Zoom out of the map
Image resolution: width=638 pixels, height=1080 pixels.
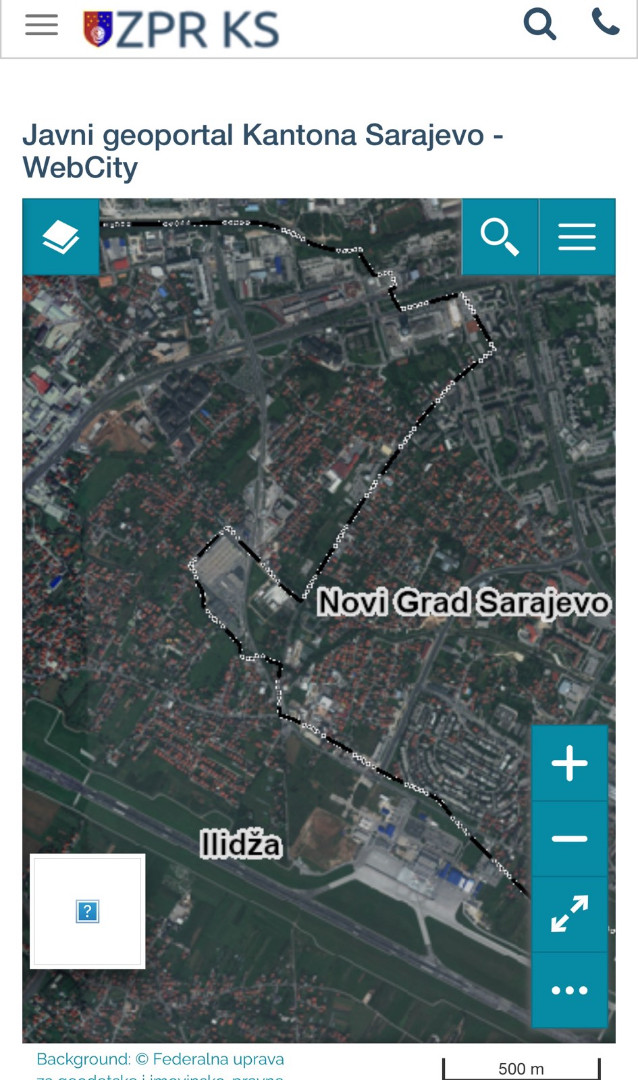pyautogui.click(x=569, y=839)
